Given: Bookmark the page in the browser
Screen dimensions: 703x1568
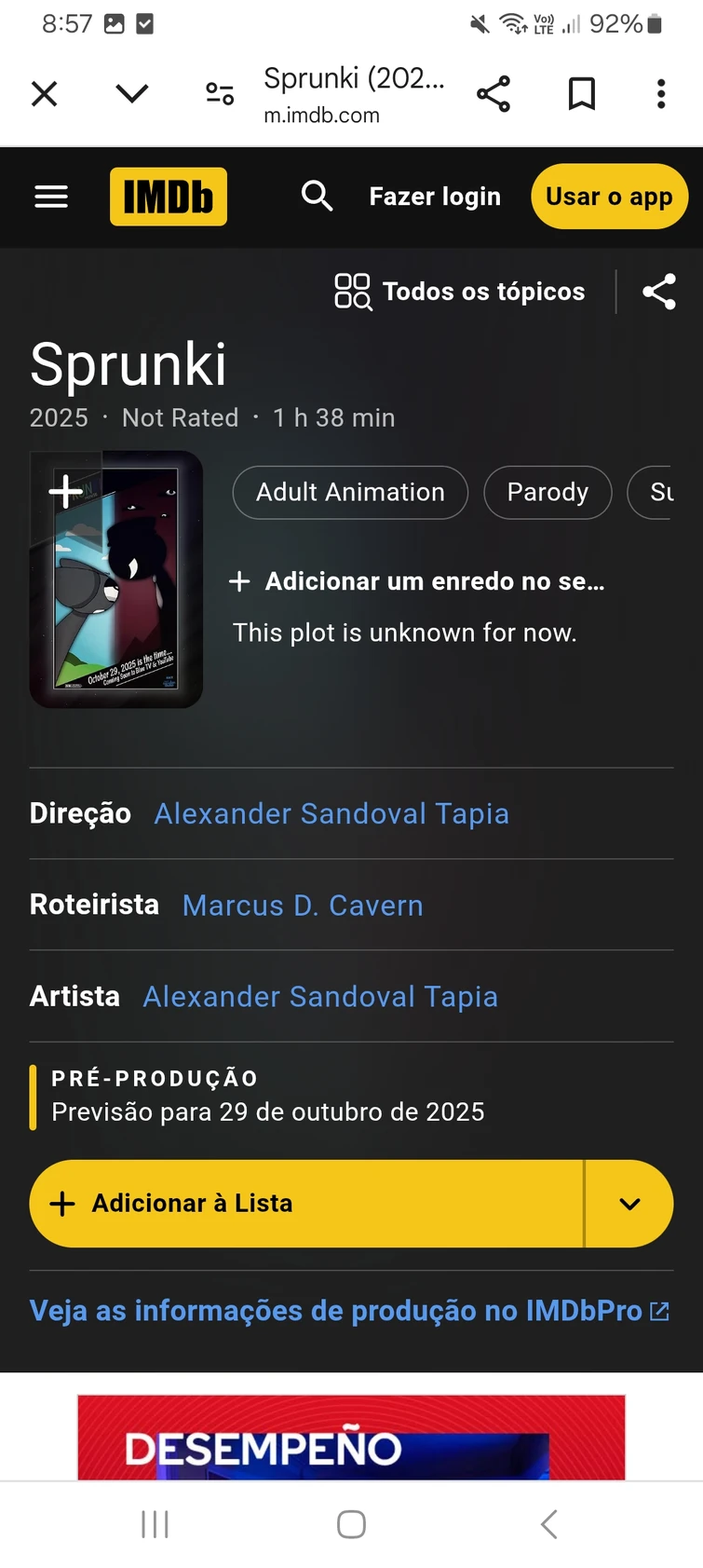Looking at the screenshot, I should (580, 93).
